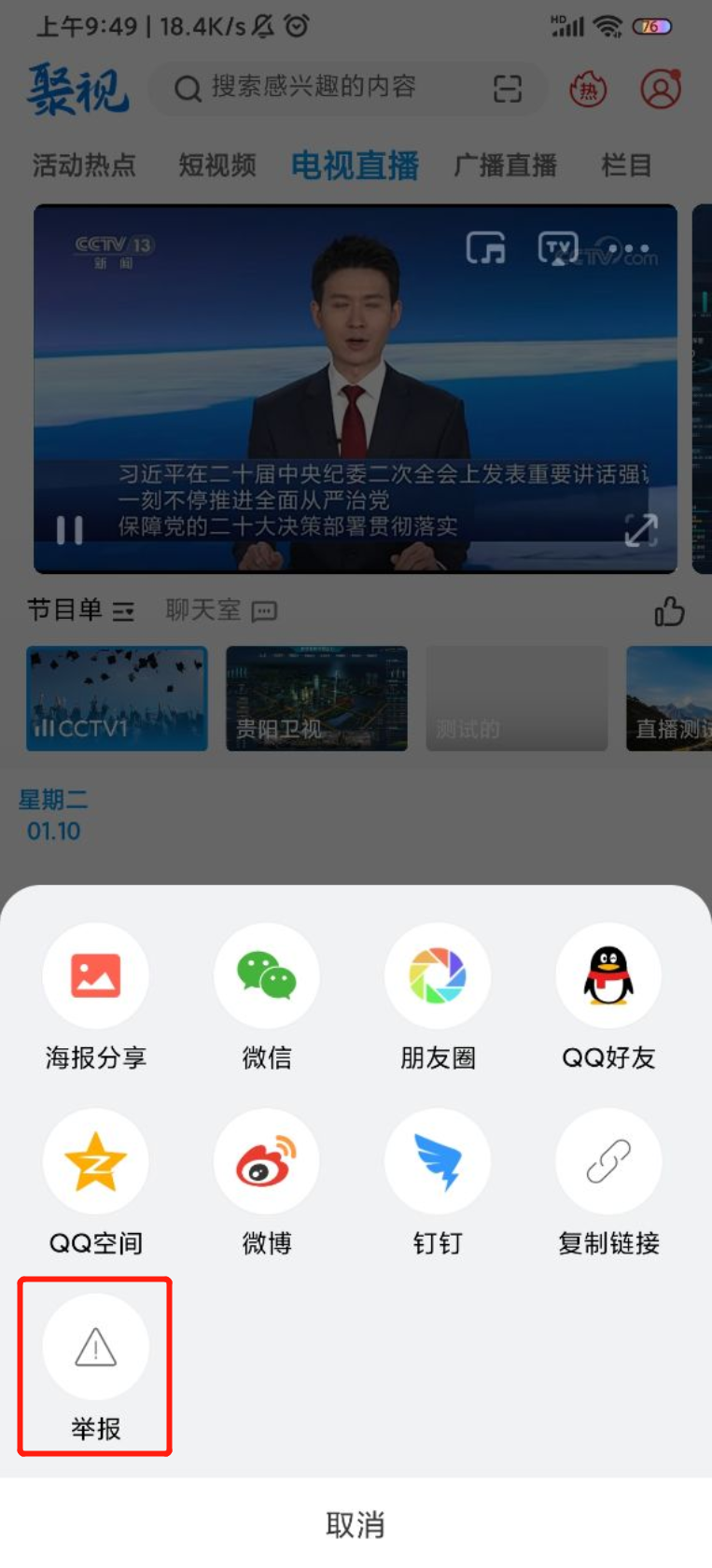Report this content with 举报
Screen dimensions: 712x1568
[x=95, y=1348]
